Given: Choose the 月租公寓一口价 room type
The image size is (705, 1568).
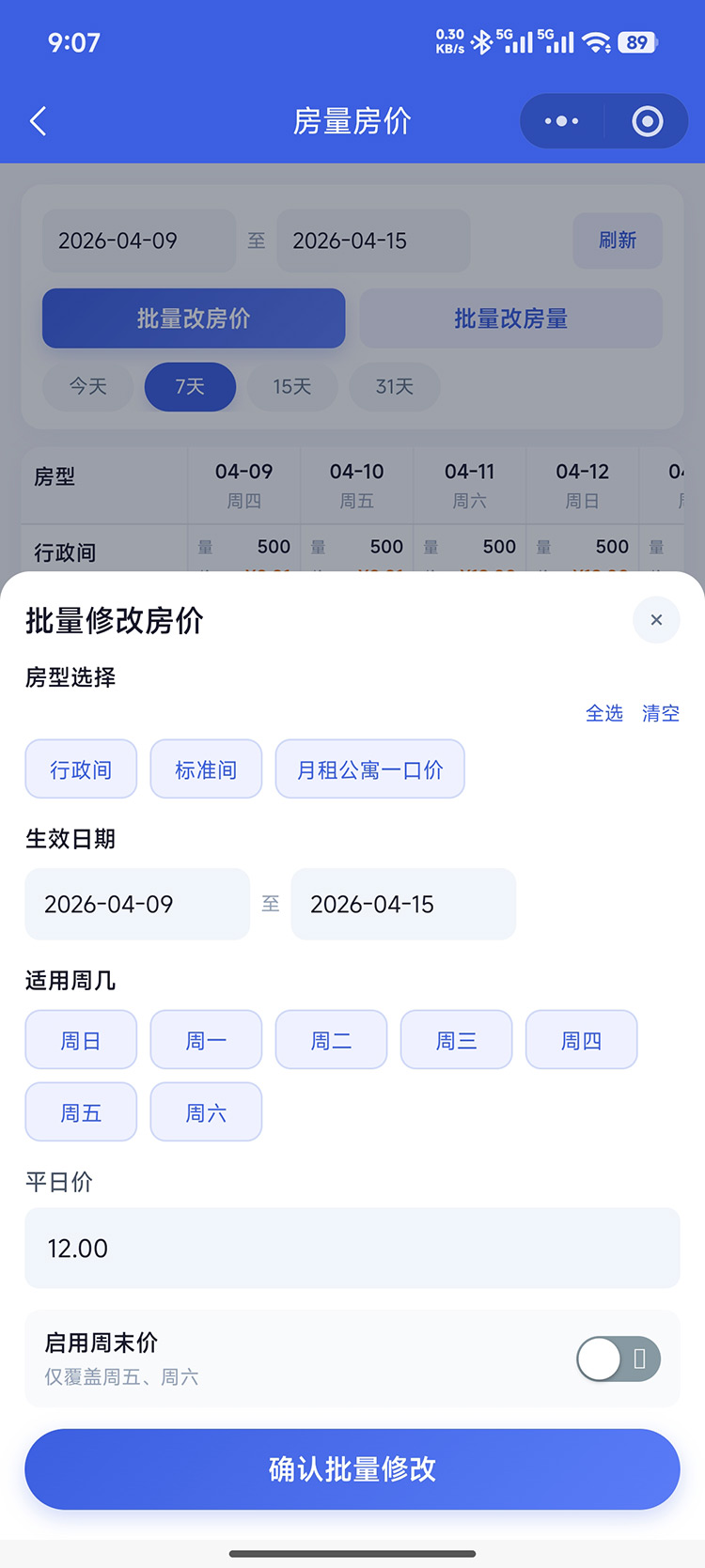Looking at the screenshot, I should 369,769.
